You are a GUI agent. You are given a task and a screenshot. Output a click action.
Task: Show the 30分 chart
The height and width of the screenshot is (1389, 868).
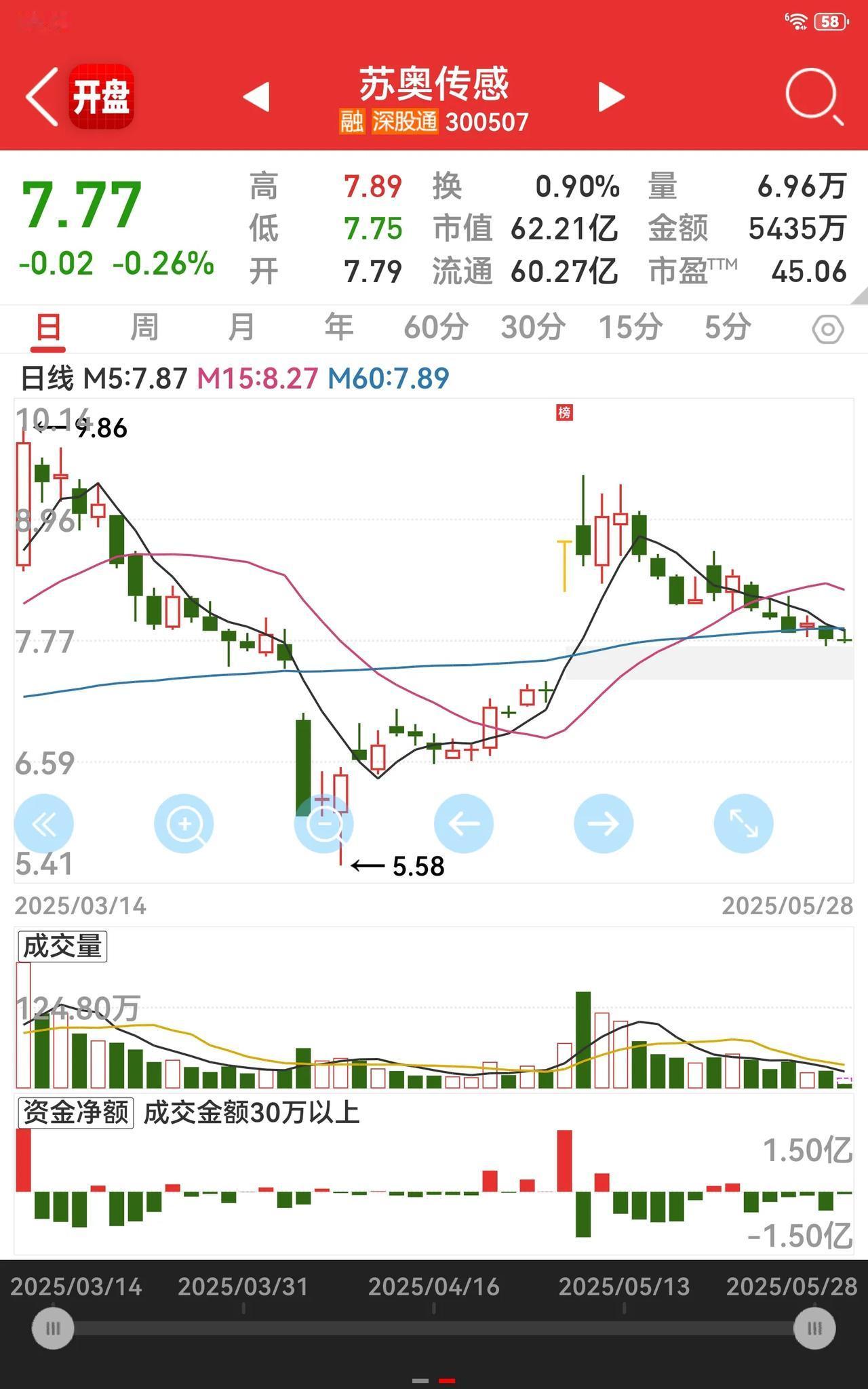[x=533, y=328]
